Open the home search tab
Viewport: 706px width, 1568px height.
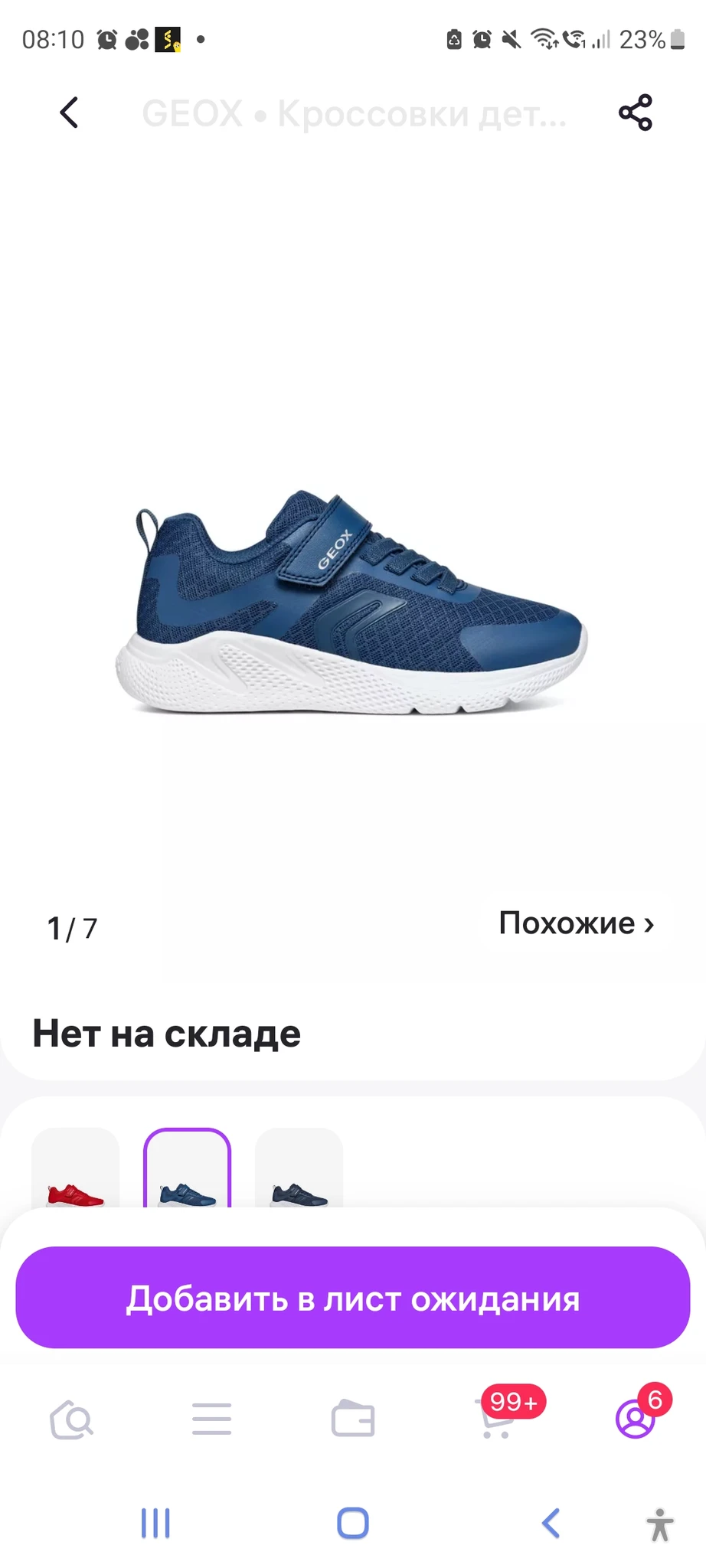(x=71, y=1420)
